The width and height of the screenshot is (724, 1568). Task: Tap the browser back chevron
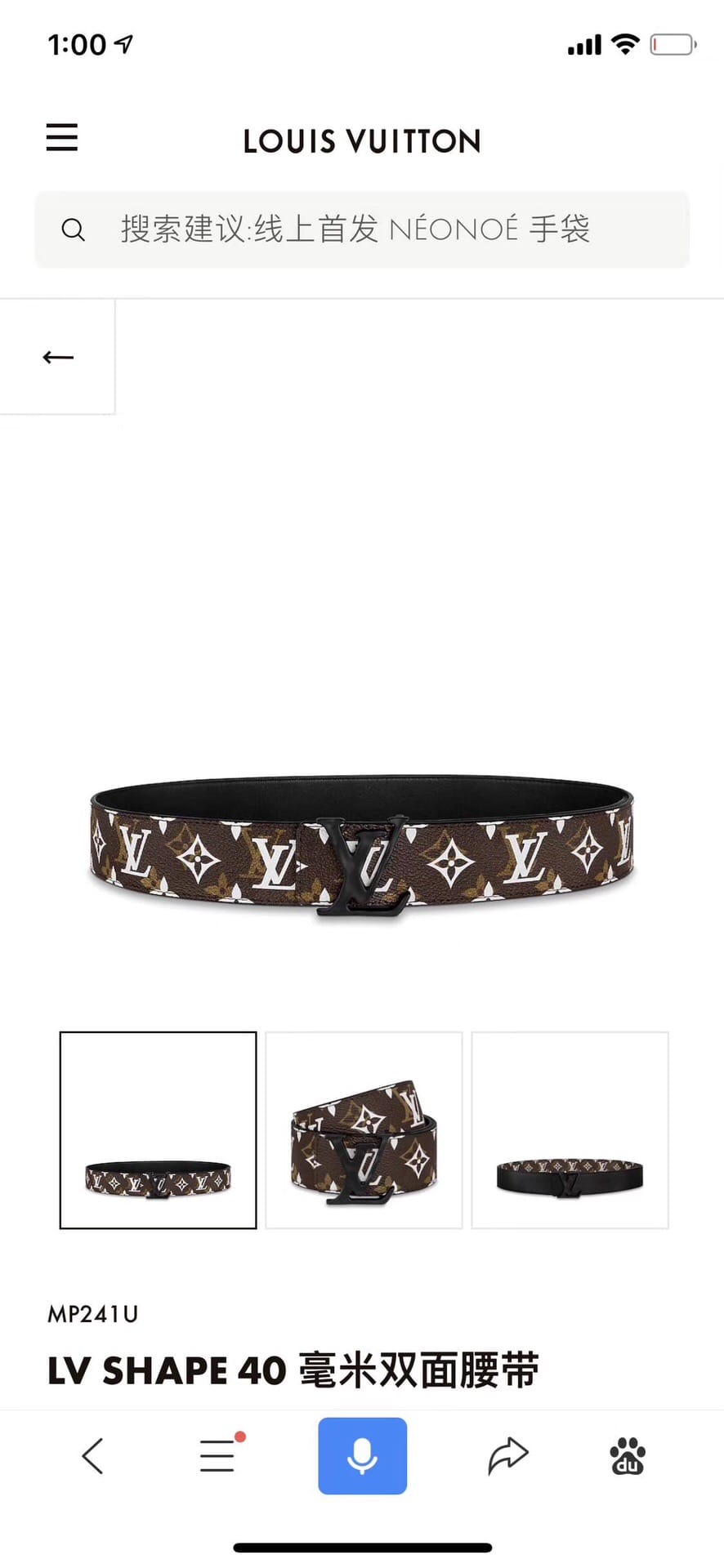point(92,1455)
